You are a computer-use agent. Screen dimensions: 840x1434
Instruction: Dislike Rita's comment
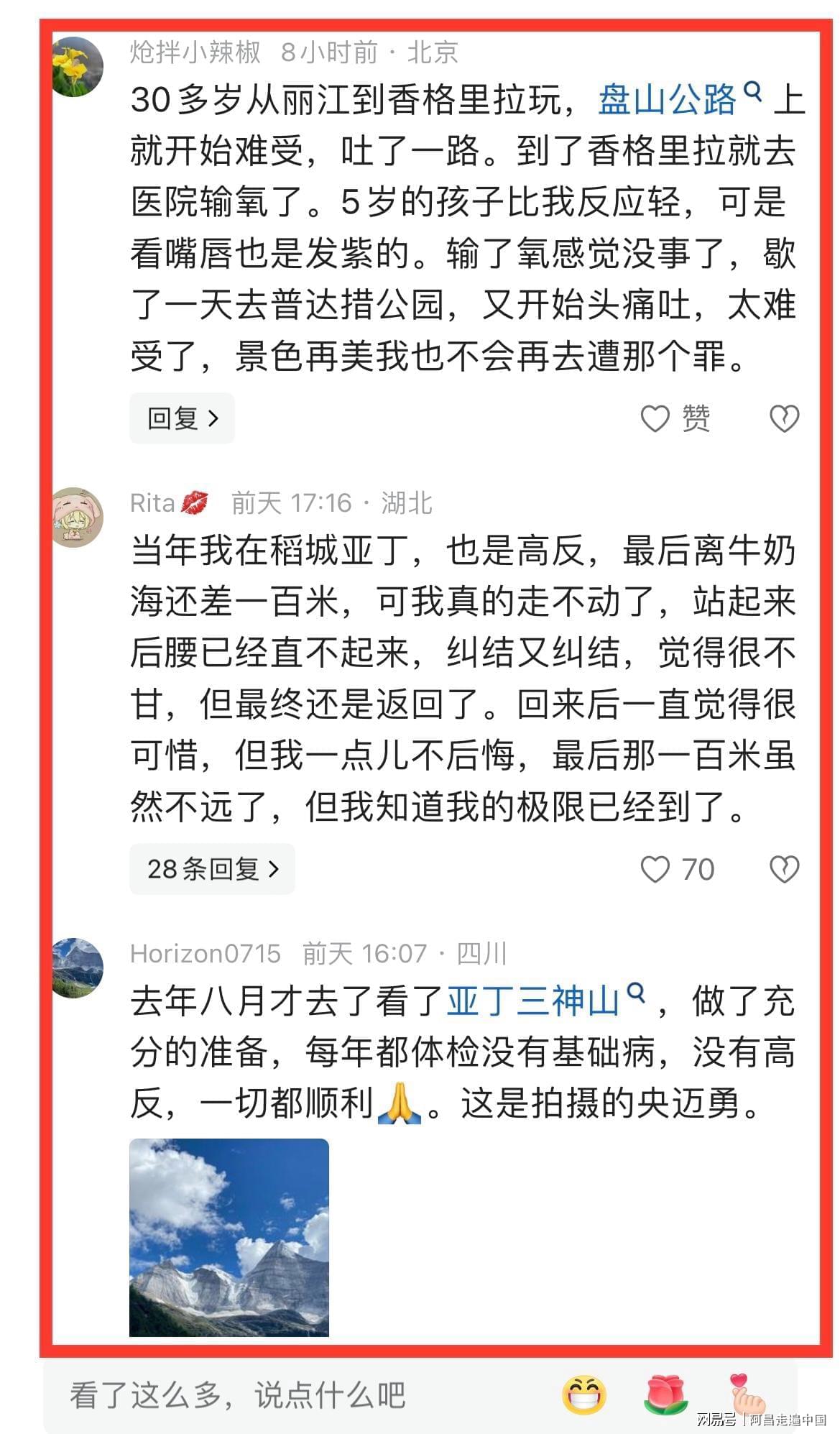[784, 869]
